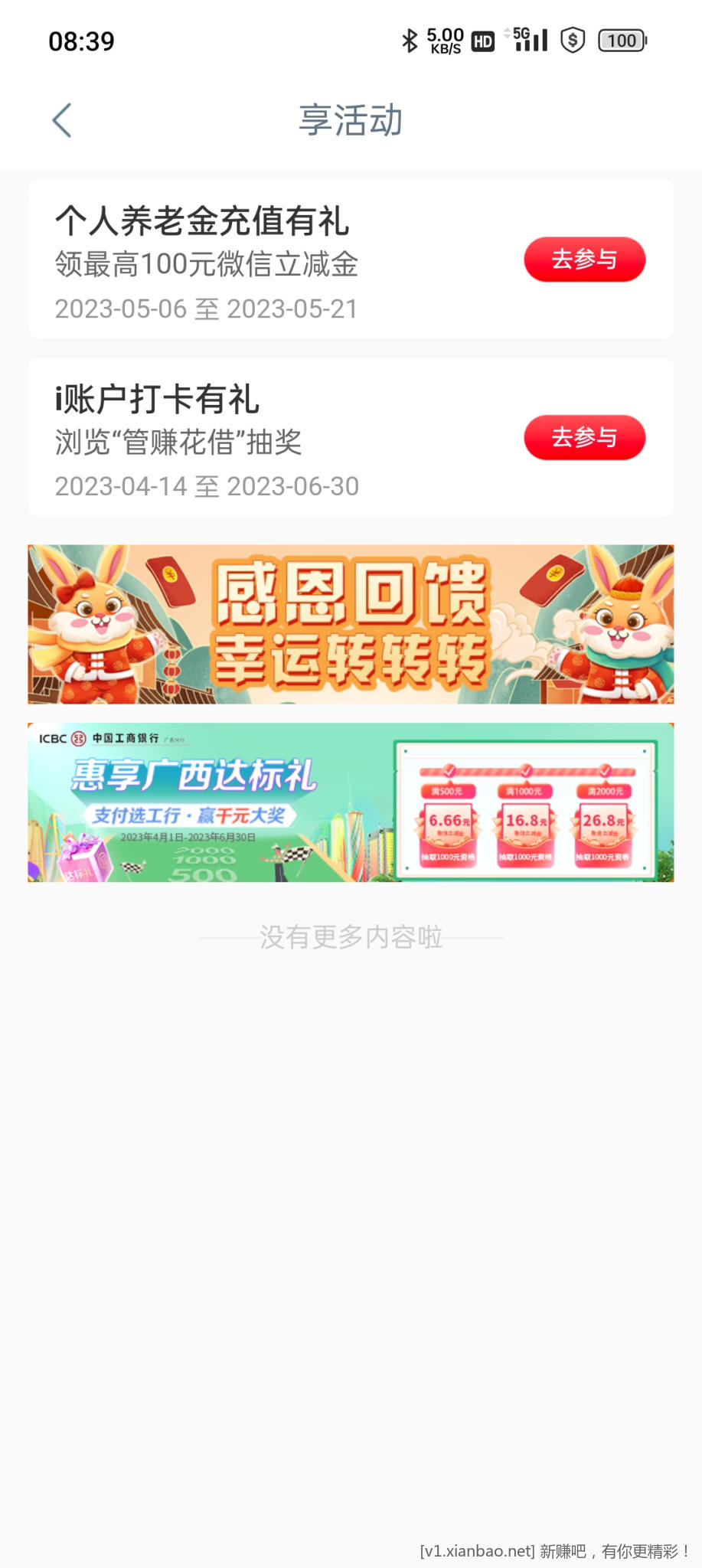The height and width of the screenshot is (1568, 702).
Task: Open the 感恩回馈 幸运转转转 banner
Action: 351,624
